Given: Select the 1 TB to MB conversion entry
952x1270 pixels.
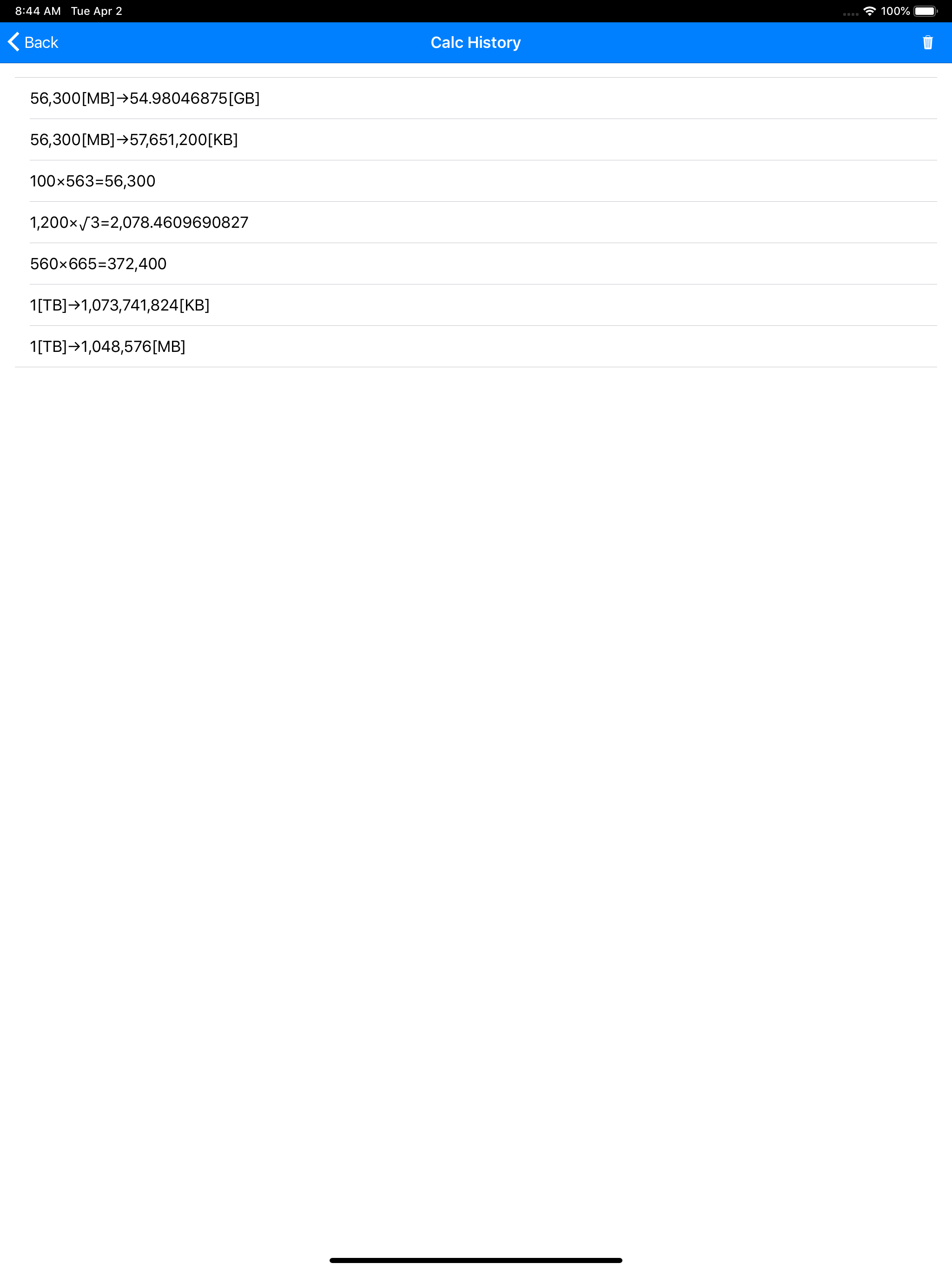Looking at the screenshot, I should point(108,346).
